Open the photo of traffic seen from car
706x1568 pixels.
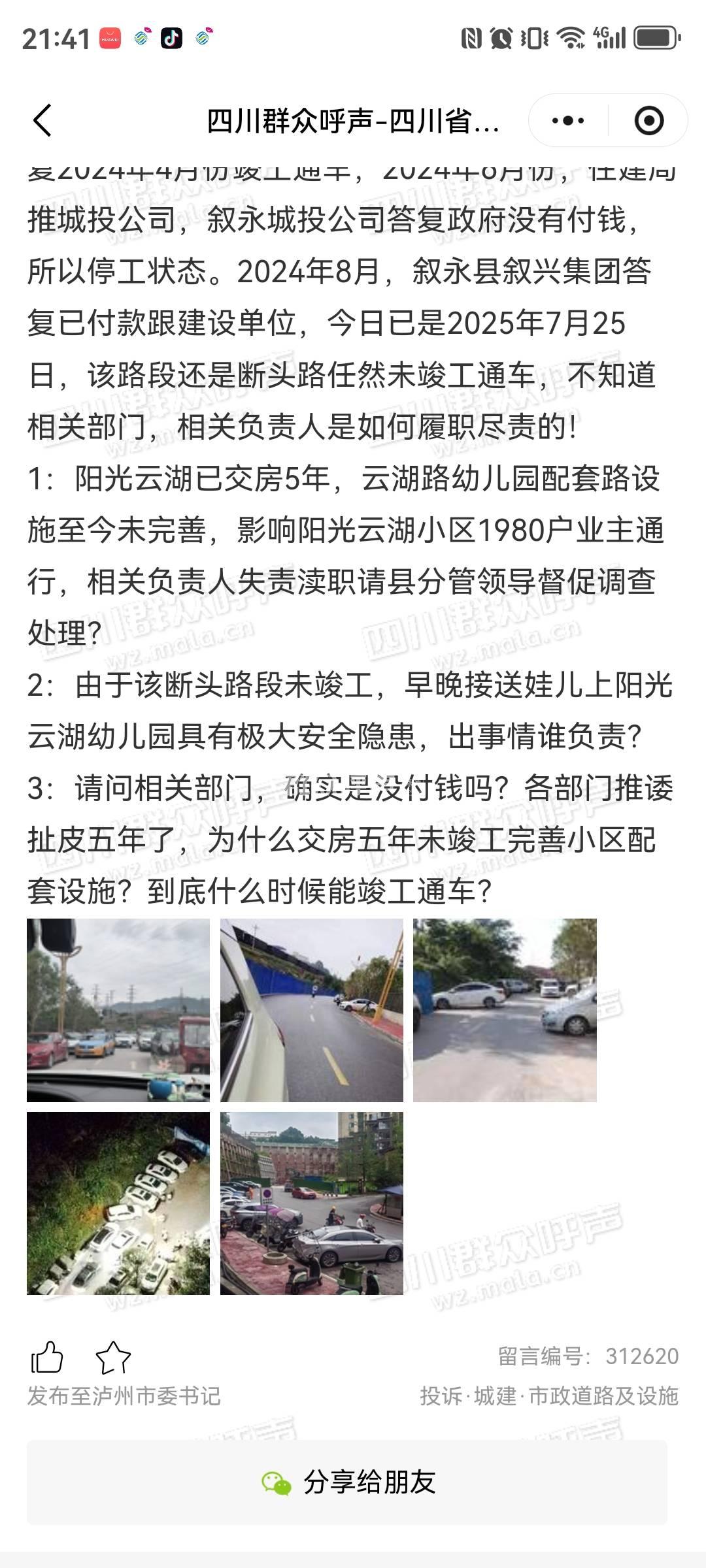[118, 1010]
